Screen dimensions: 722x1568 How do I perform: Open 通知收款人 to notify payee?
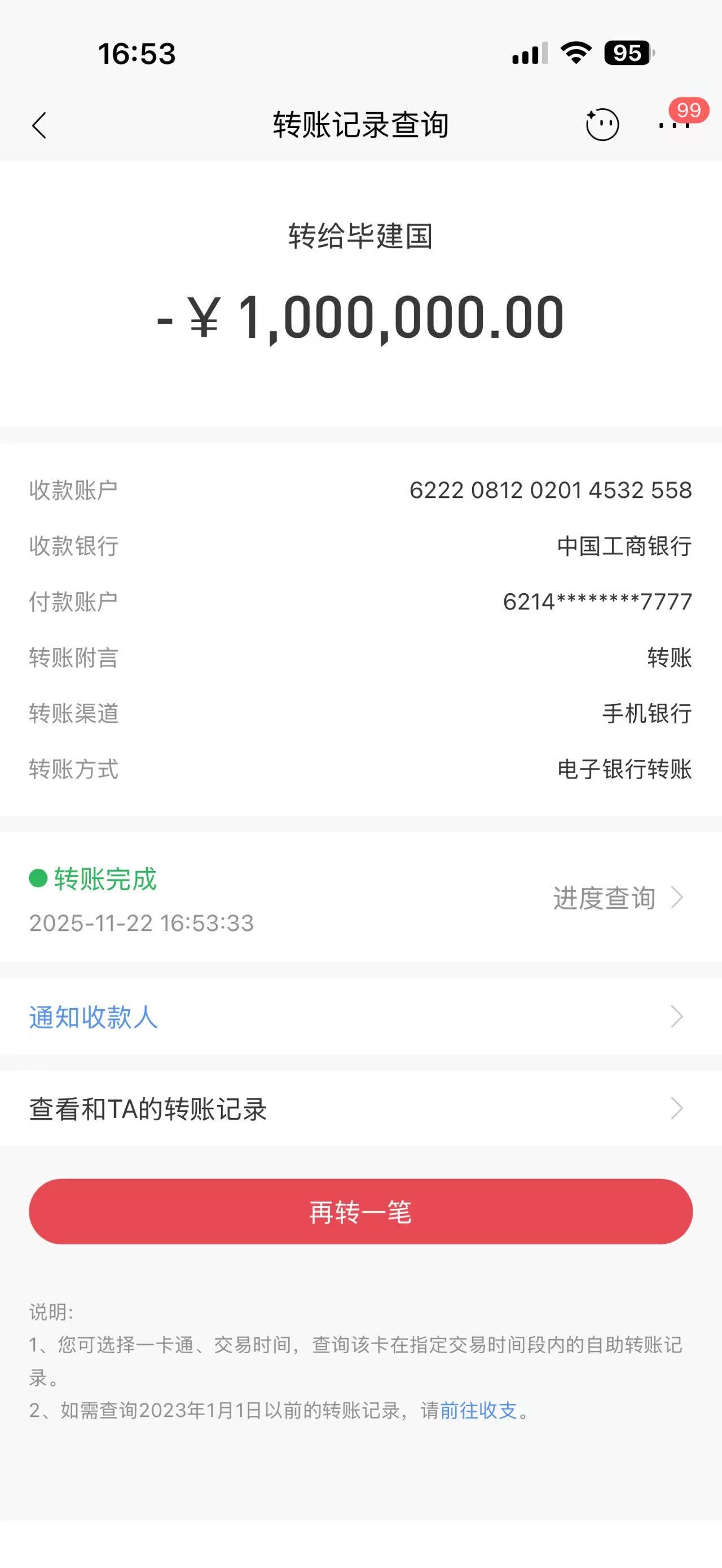pos(360,1017)
